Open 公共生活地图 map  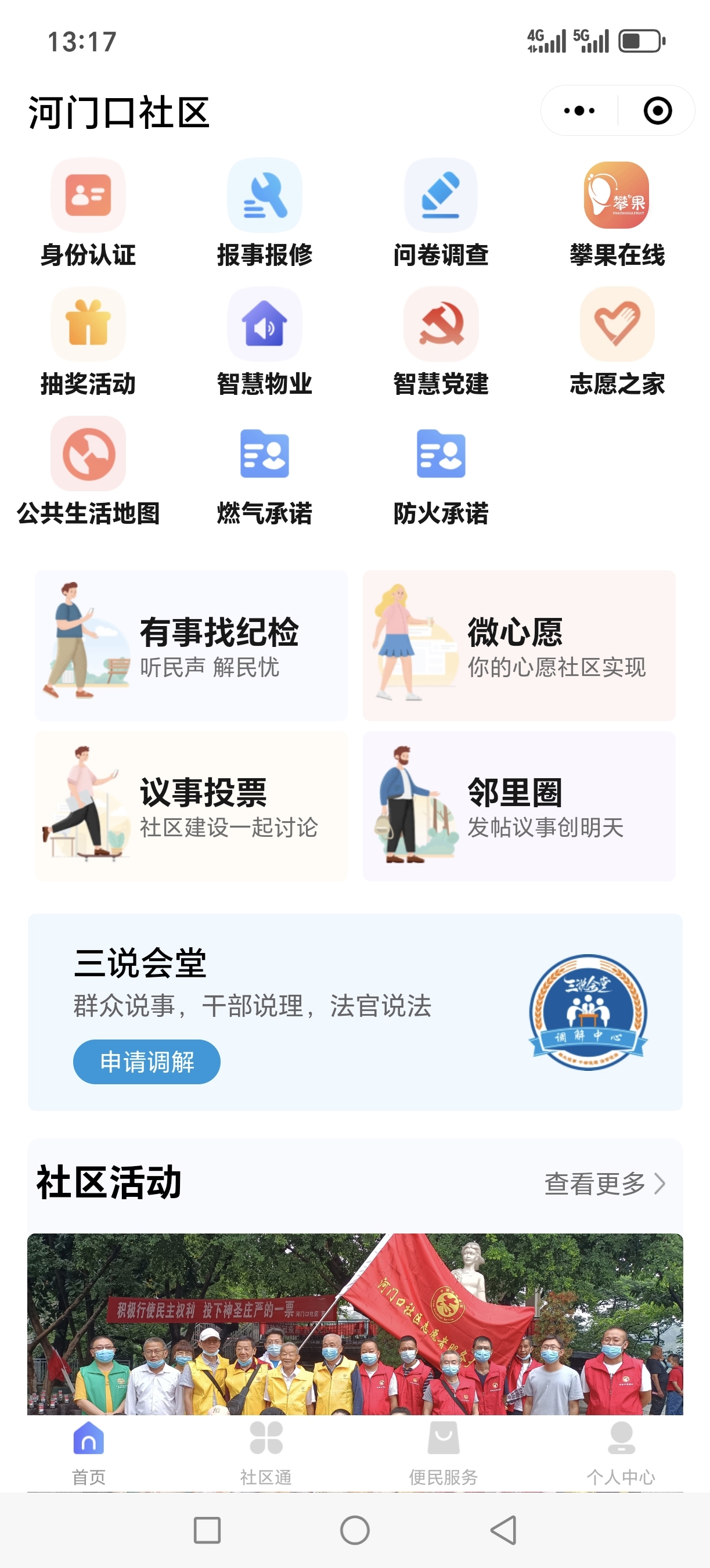point(88,470)
